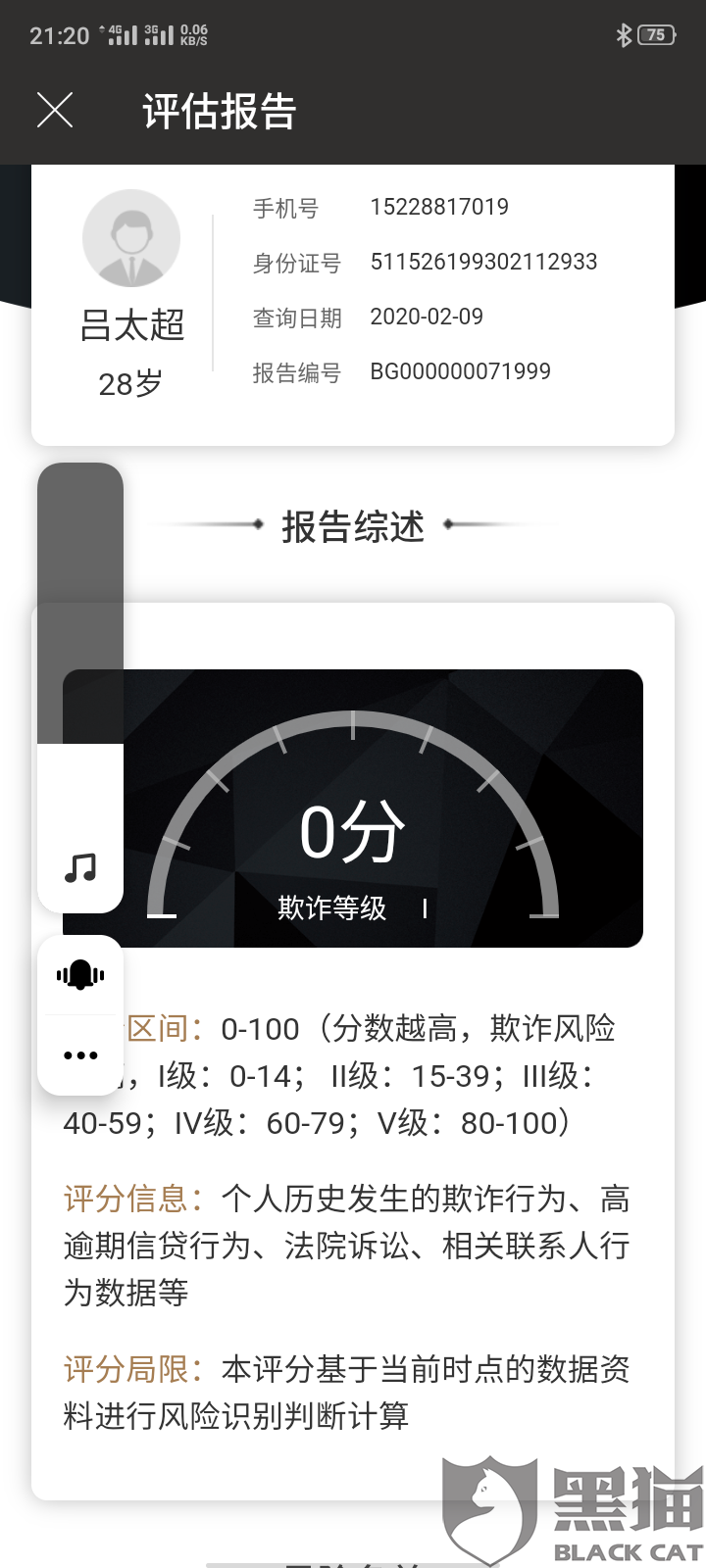706x1568 pixels.
Task: Open more volume settings via three dots
Action: click(x=80, y=1055)
